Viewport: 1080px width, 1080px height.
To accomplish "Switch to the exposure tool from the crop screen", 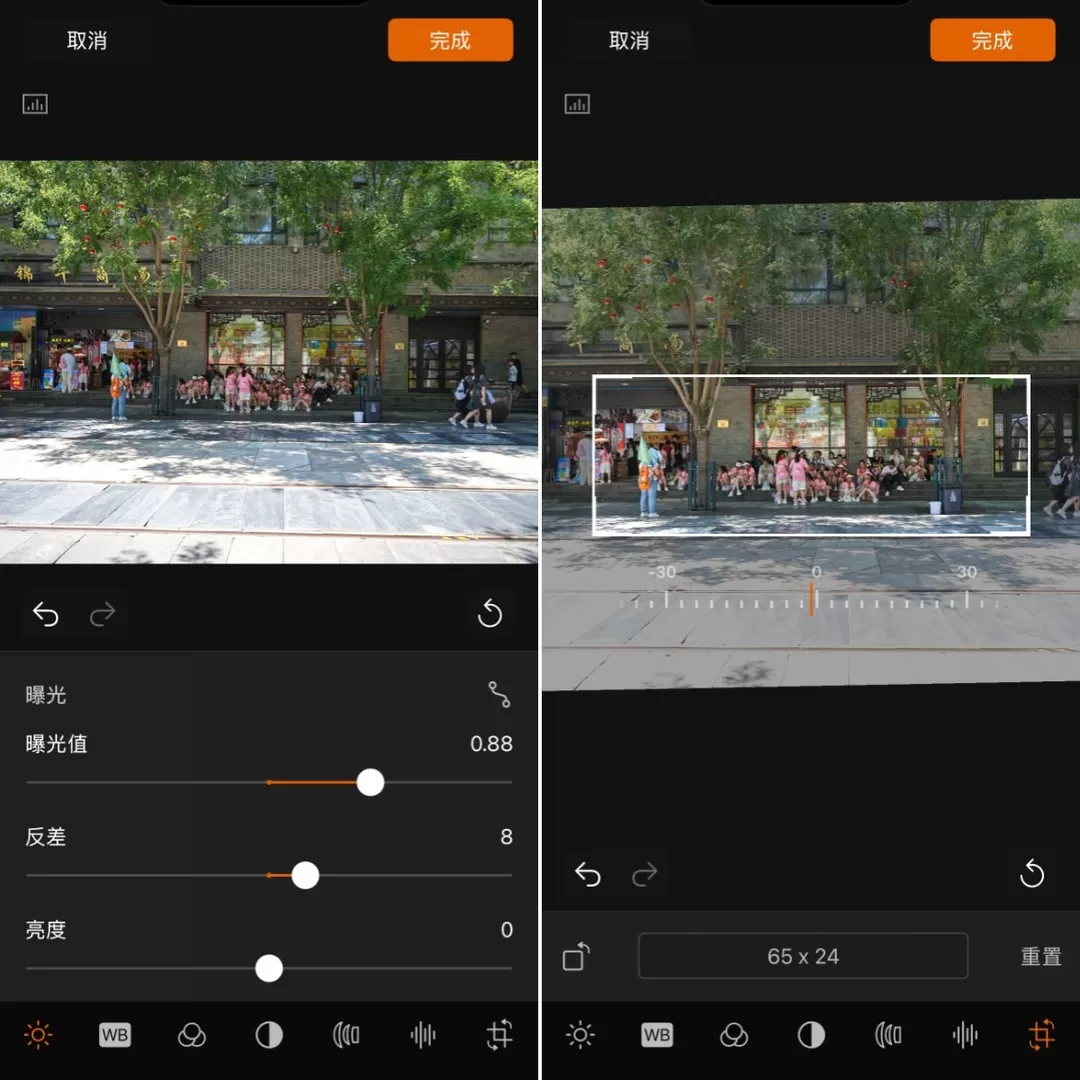I will tap(580, 1035).
